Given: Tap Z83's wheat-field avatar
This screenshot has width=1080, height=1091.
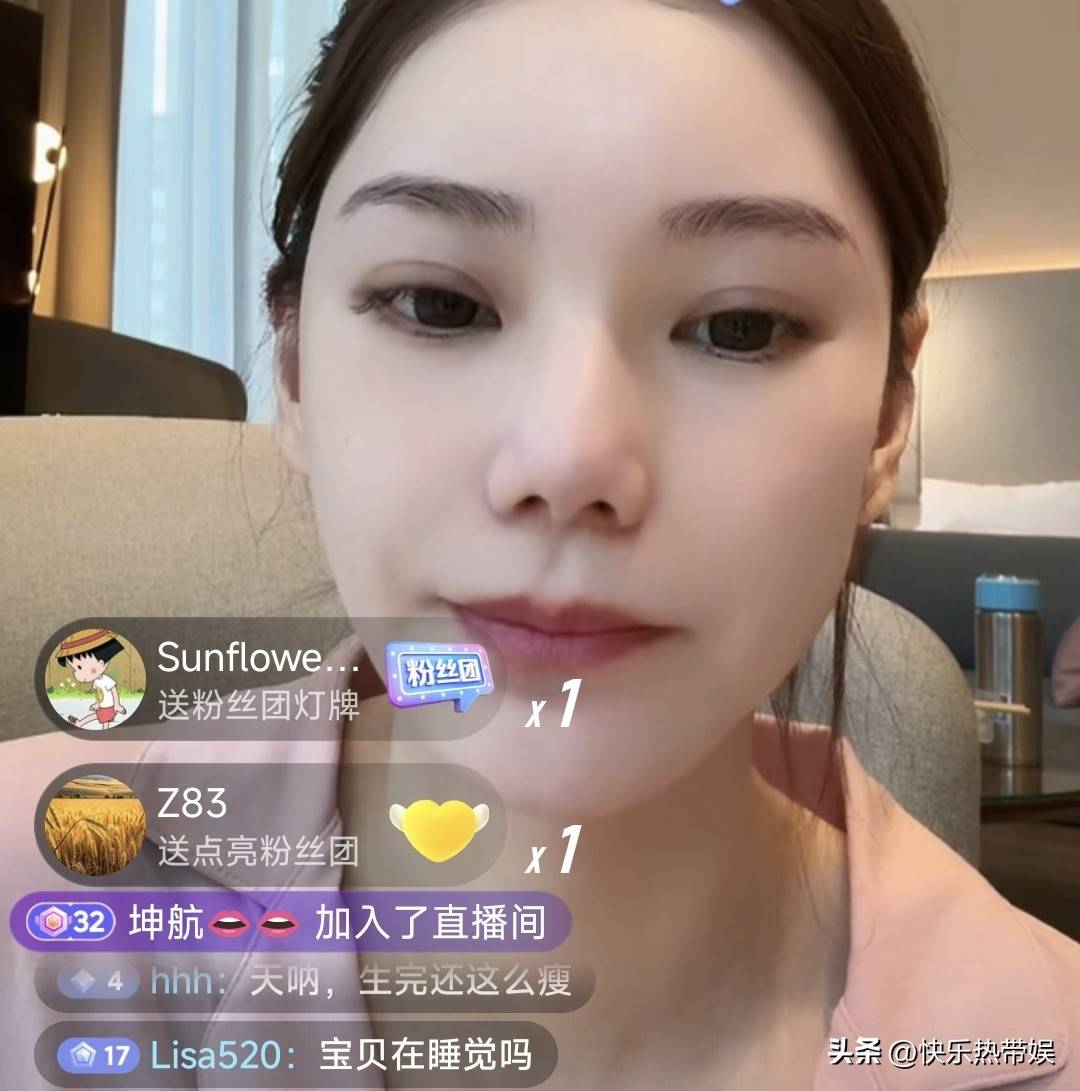Looking at the screenshot, I should point(96,826).
